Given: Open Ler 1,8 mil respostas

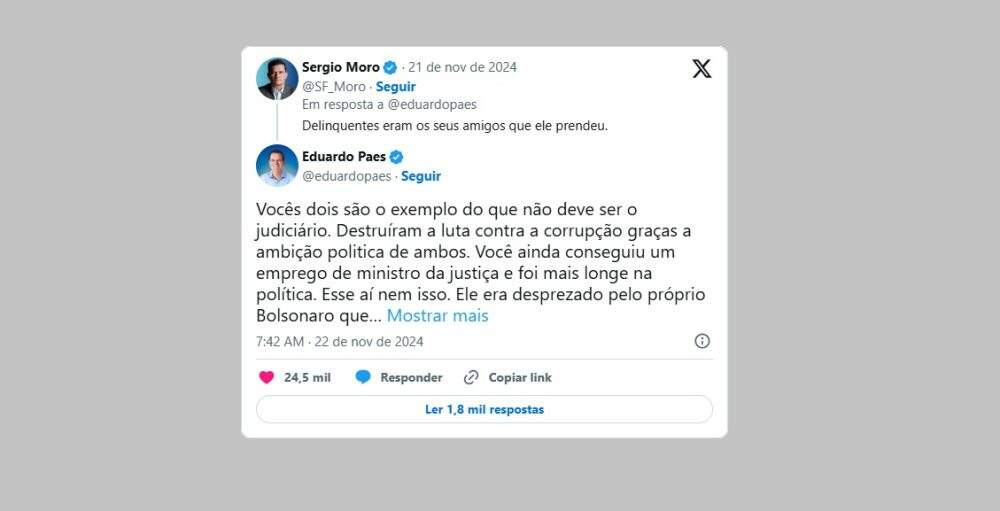Looking at the screenshot, I should pos(484,409).
